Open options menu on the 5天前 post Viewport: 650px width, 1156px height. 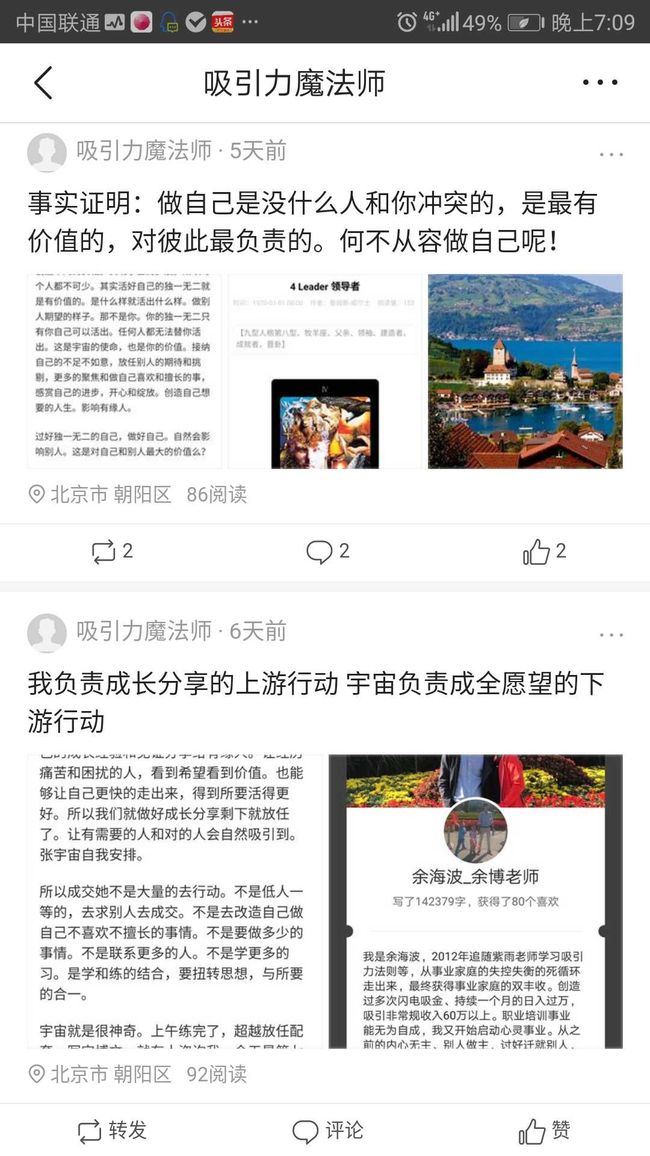[611, 154]
